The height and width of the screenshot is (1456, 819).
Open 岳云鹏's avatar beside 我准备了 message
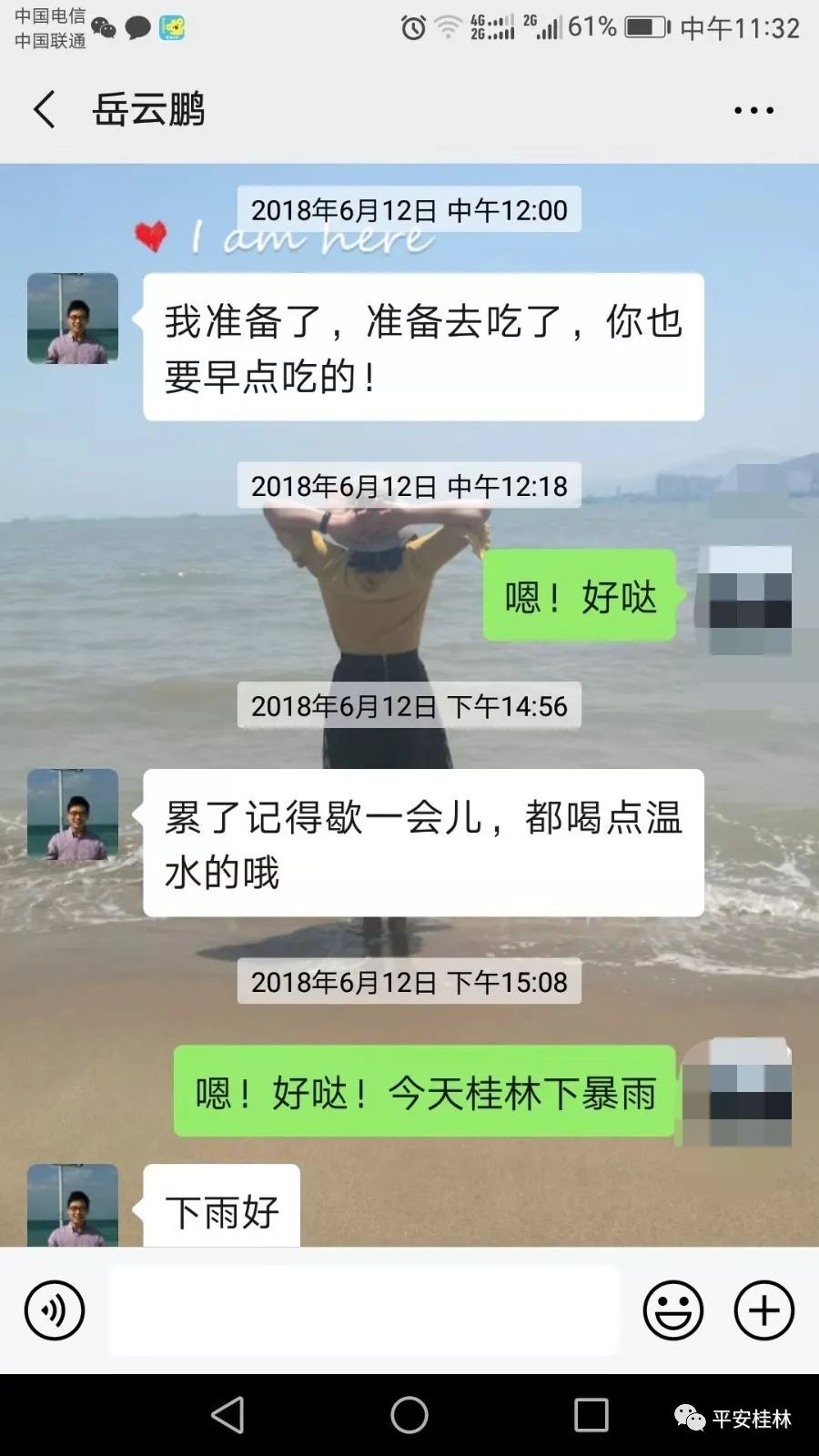pyautogui.click(x=73, y=318)
